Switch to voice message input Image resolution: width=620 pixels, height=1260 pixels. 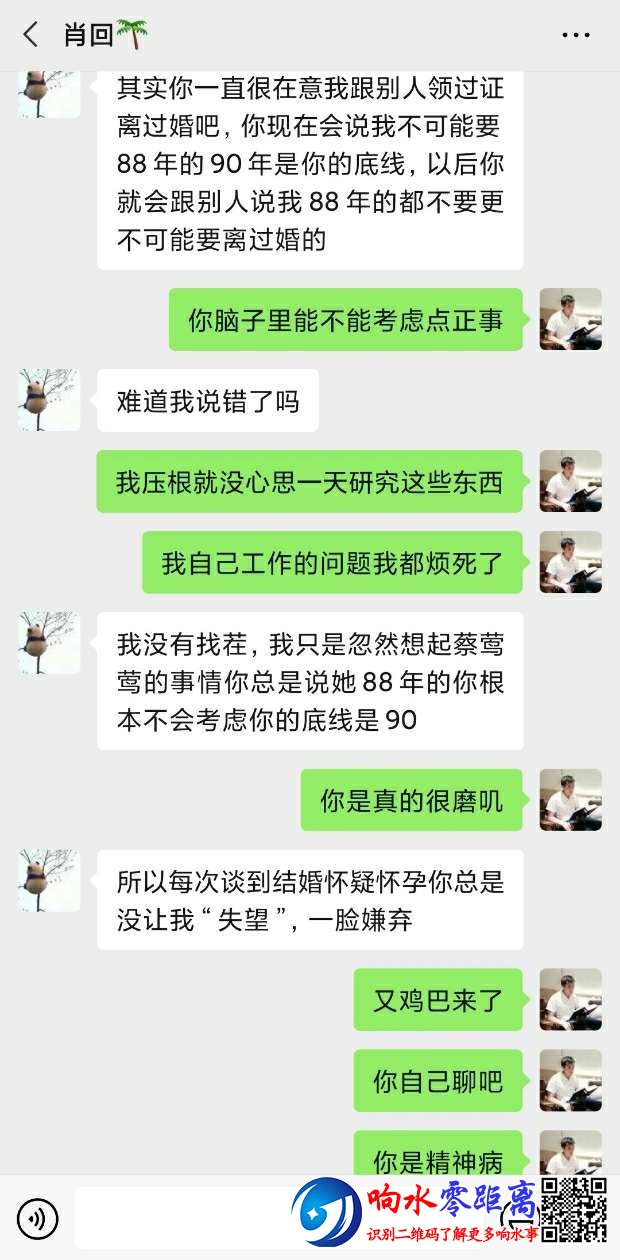(38, 1219)
